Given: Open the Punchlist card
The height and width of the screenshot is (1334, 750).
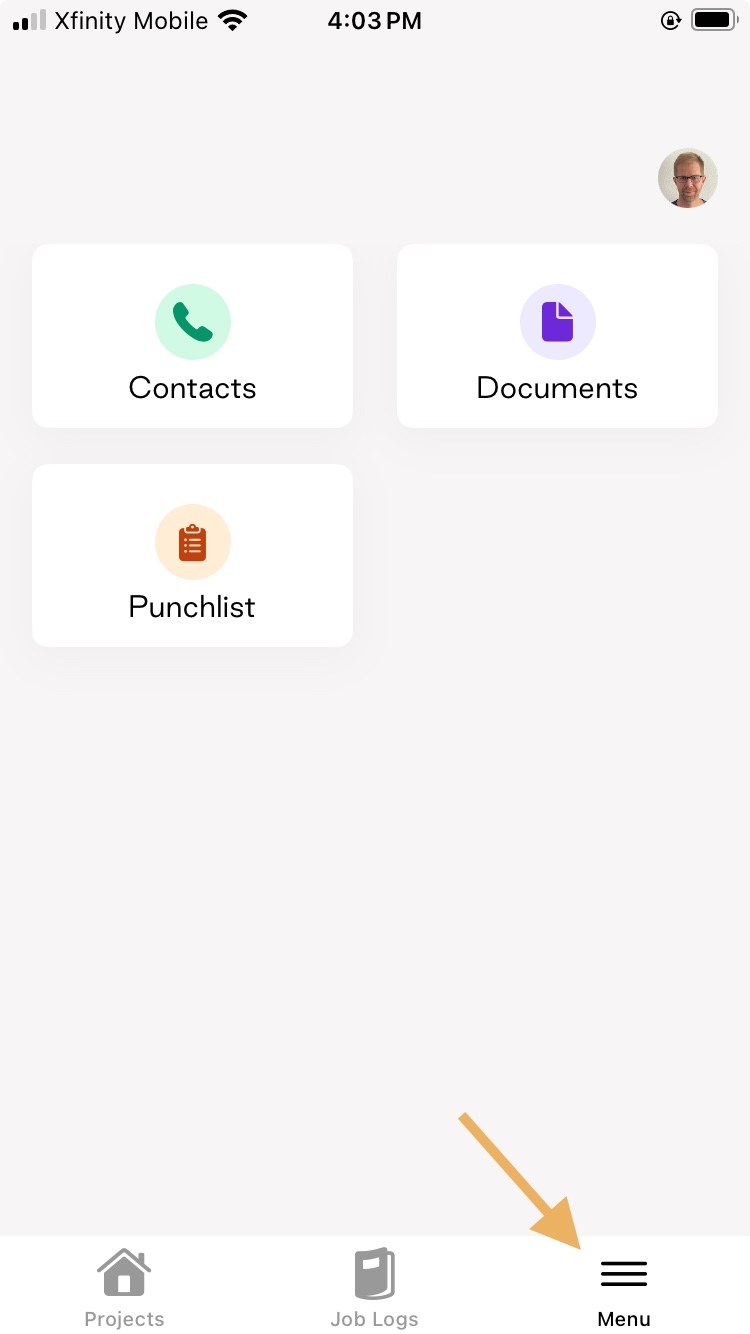Looking at the screenshot, I should click(x=192, y=555).
